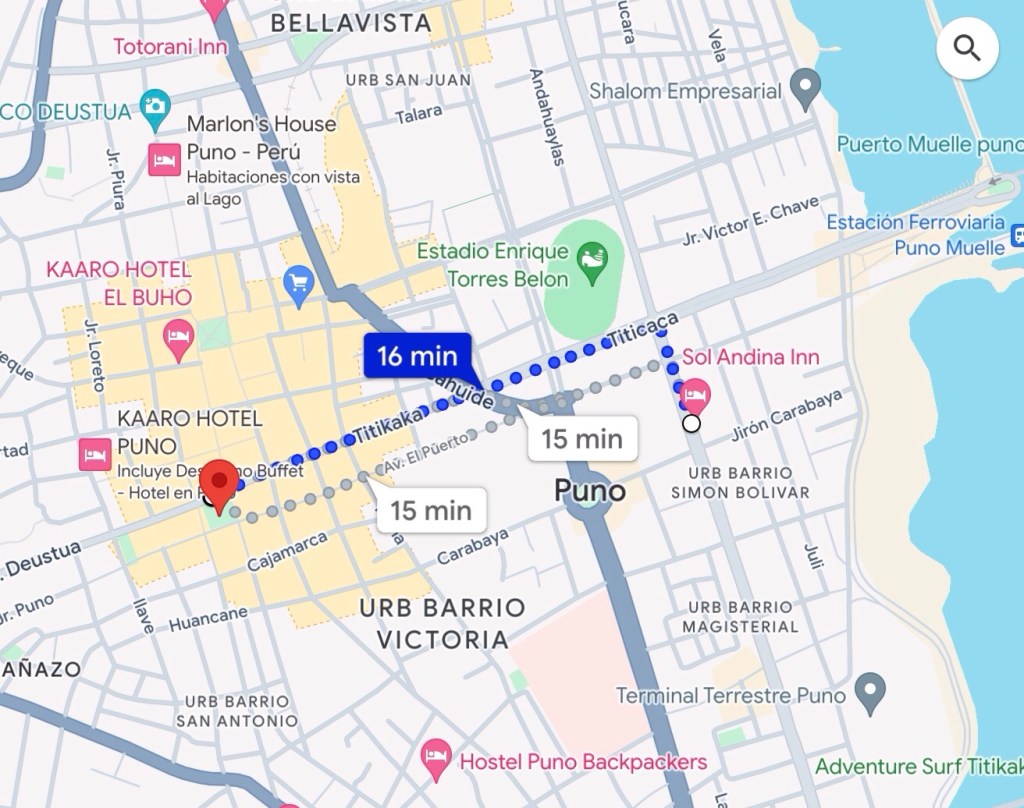Open the KAARO HOTEL EL BUHO pin
This screenshot has width=1024, height=808.
coord(178,339)
